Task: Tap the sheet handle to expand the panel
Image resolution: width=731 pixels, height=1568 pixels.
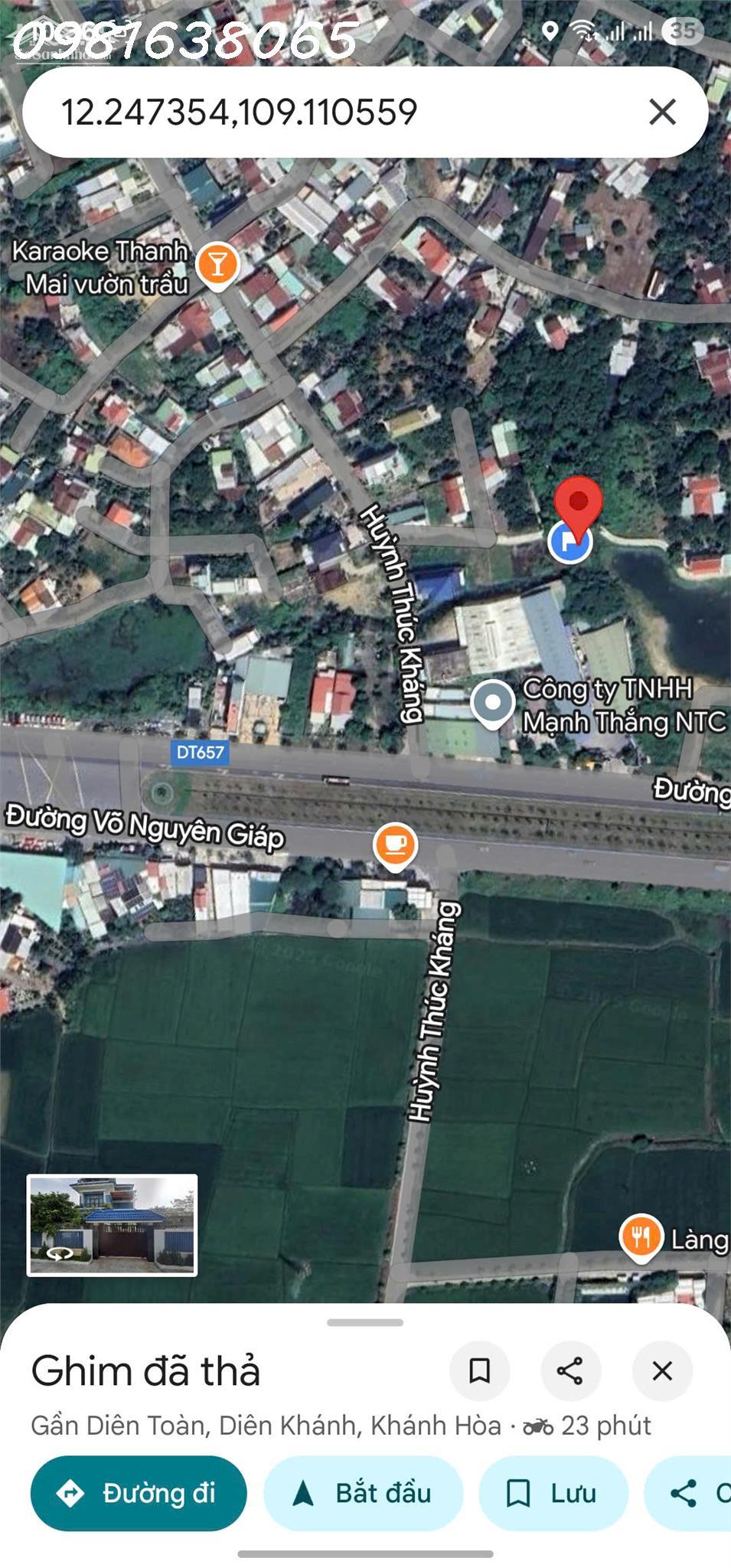Action: (x=365, y=1322)
